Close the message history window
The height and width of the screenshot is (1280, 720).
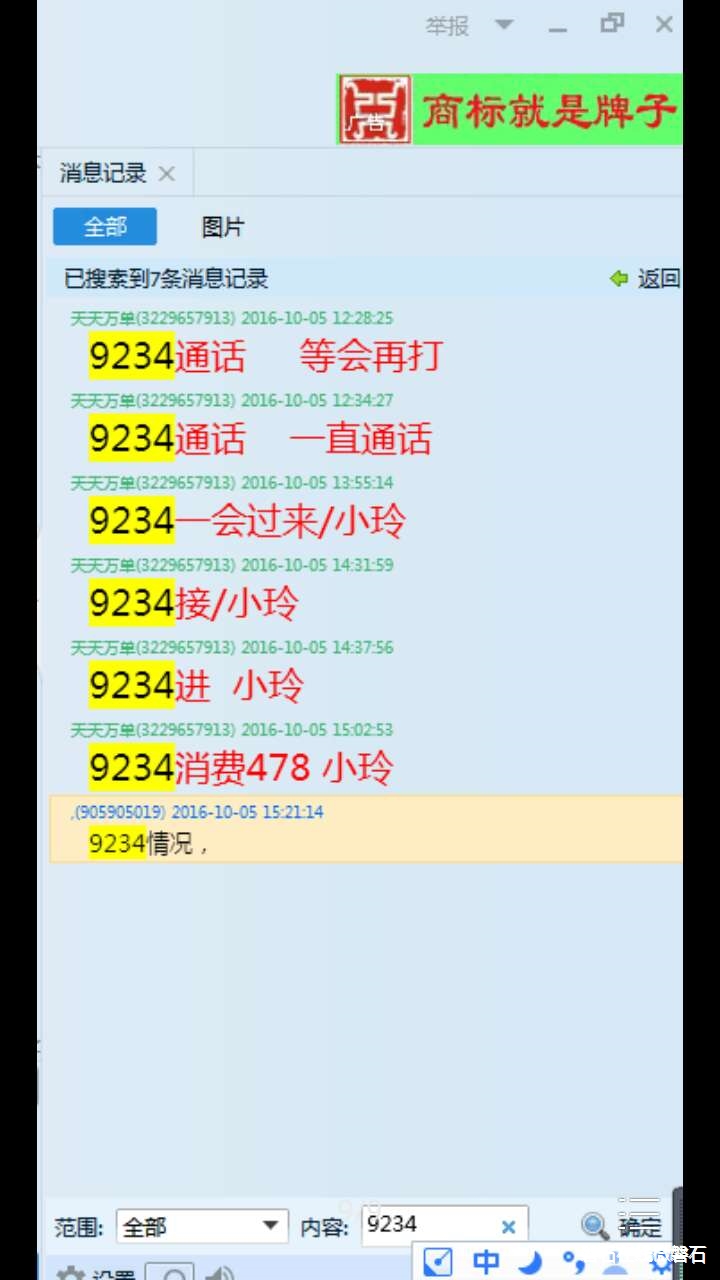coord(664,25)
